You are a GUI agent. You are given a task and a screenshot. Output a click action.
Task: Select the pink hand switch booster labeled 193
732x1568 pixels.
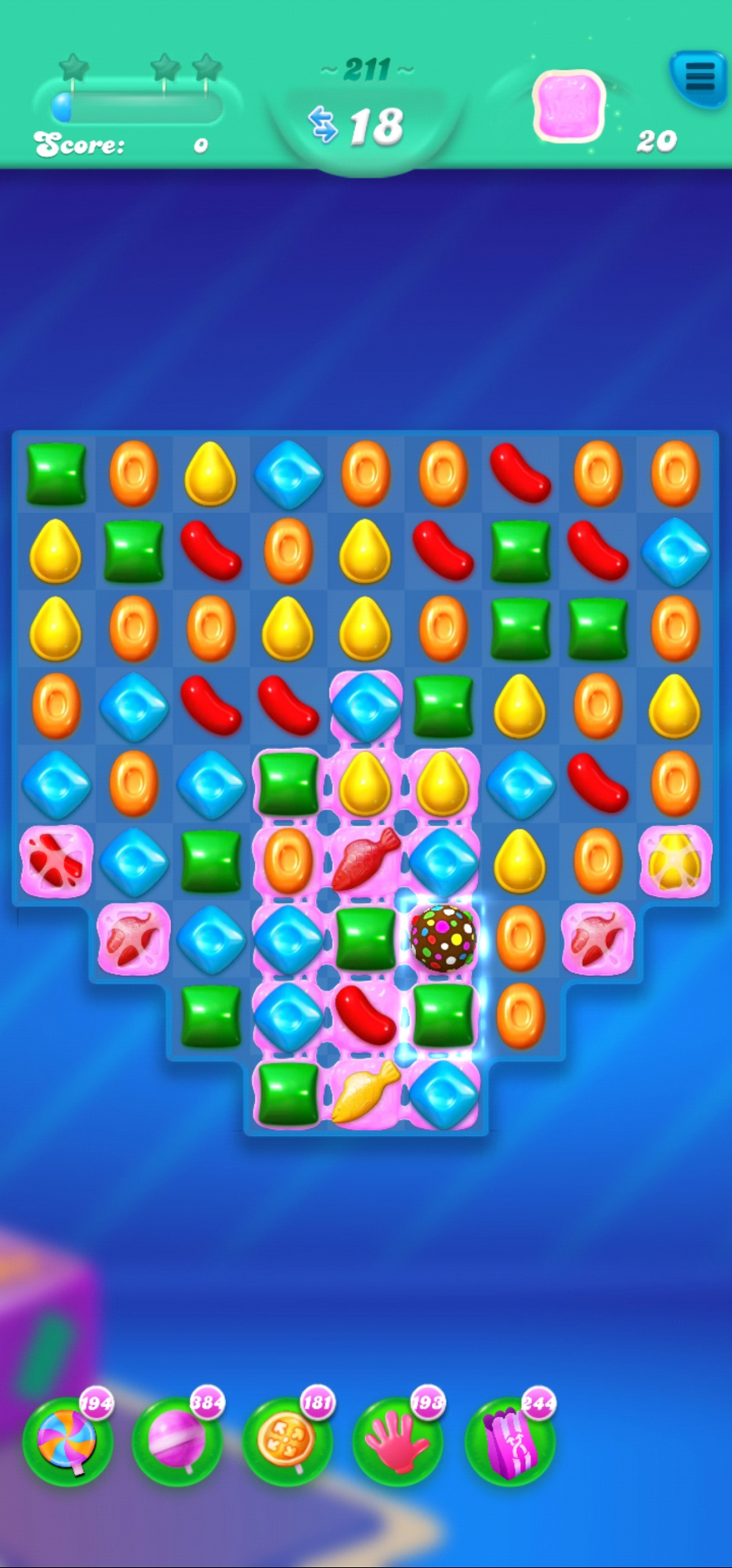pyautogui.click(x=398, y=1441)
